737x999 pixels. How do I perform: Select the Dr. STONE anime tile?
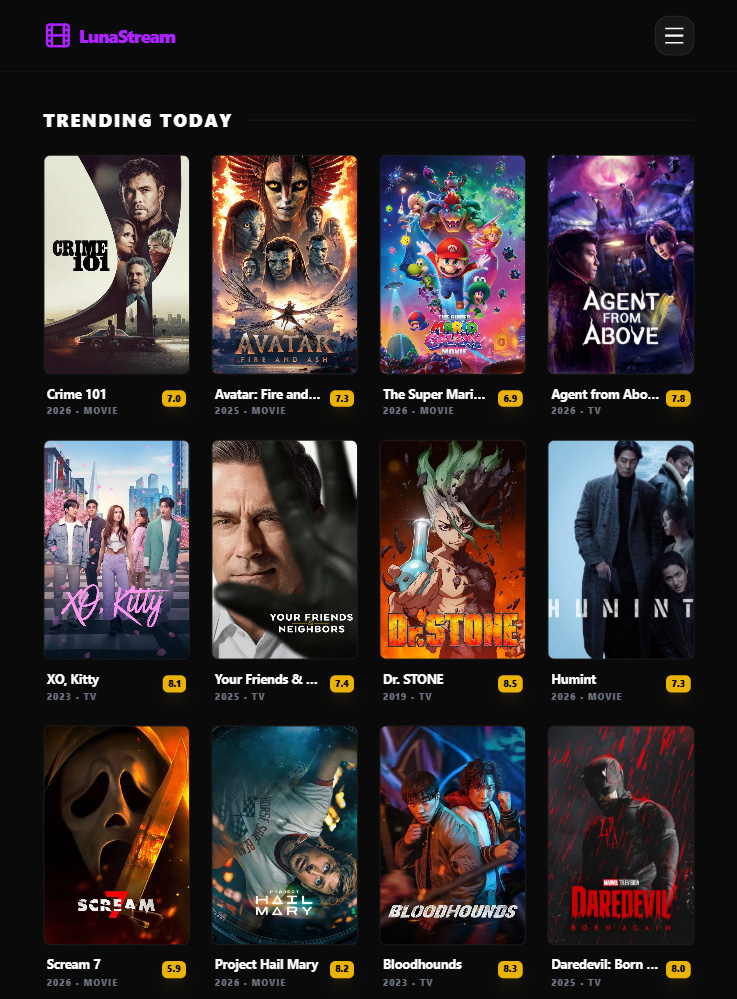point(452,550)
